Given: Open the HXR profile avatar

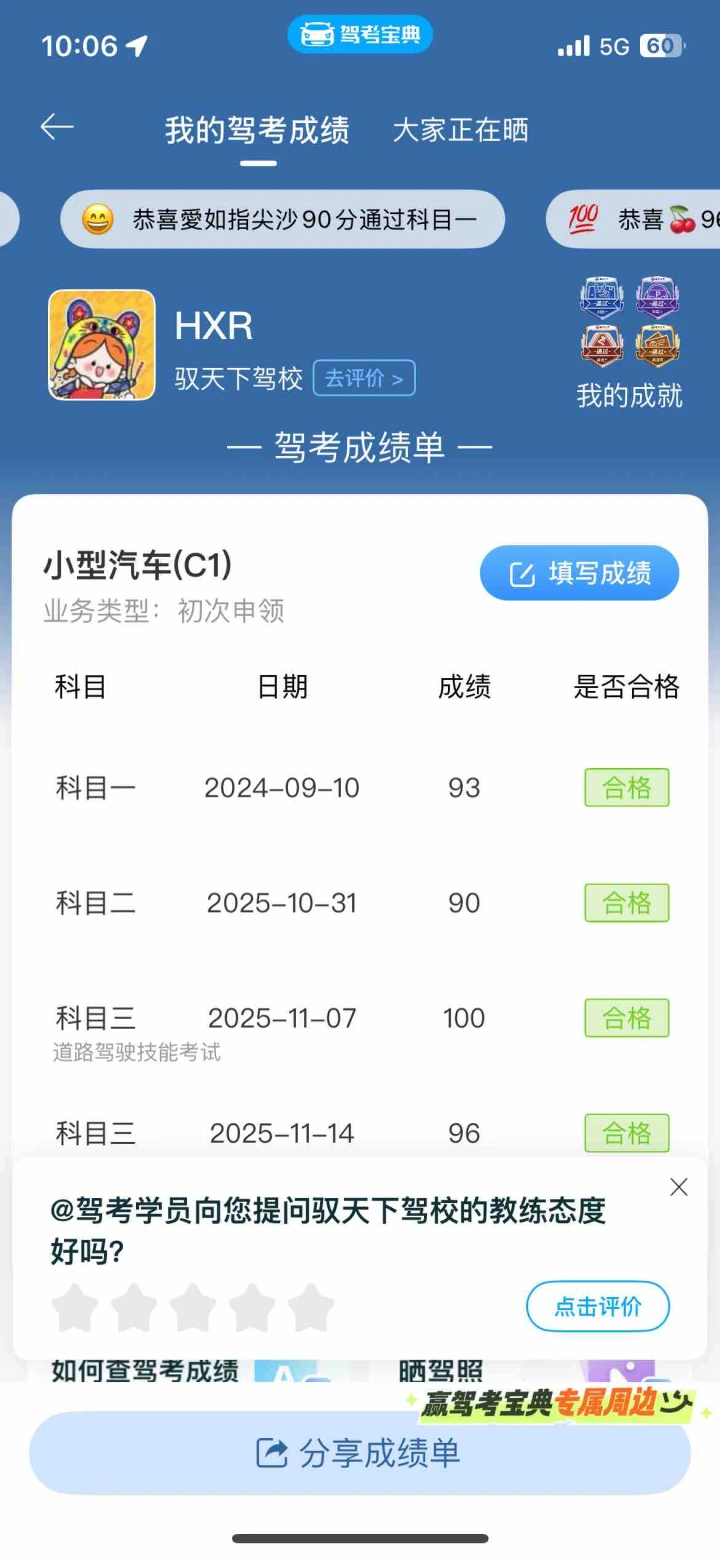Looking at the screenshot, I should [102, 345].
